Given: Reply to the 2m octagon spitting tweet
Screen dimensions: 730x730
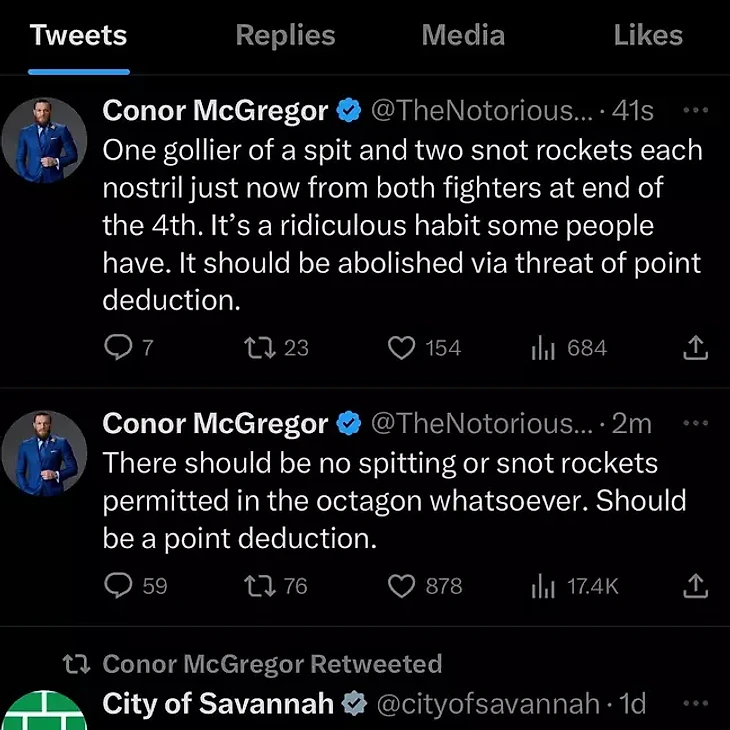Looking at the screenshot, I should (118, 585).
